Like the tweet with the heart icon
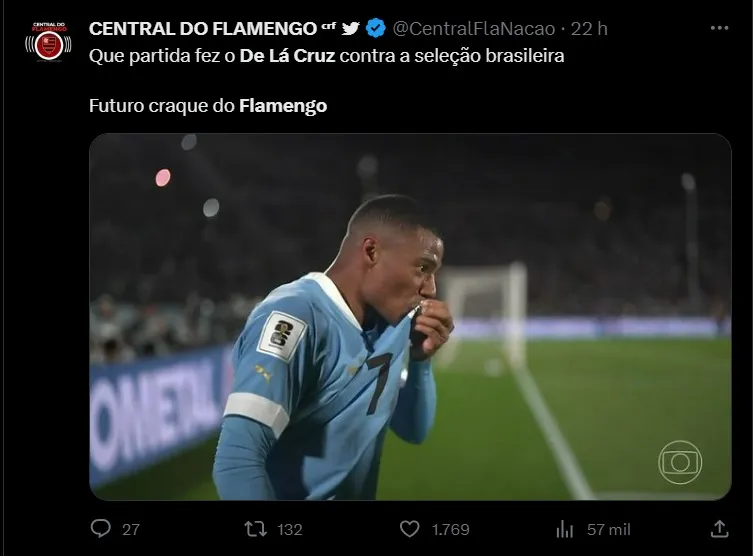The width and height of the screenshot is (753, 556). (x=409, y=528)
